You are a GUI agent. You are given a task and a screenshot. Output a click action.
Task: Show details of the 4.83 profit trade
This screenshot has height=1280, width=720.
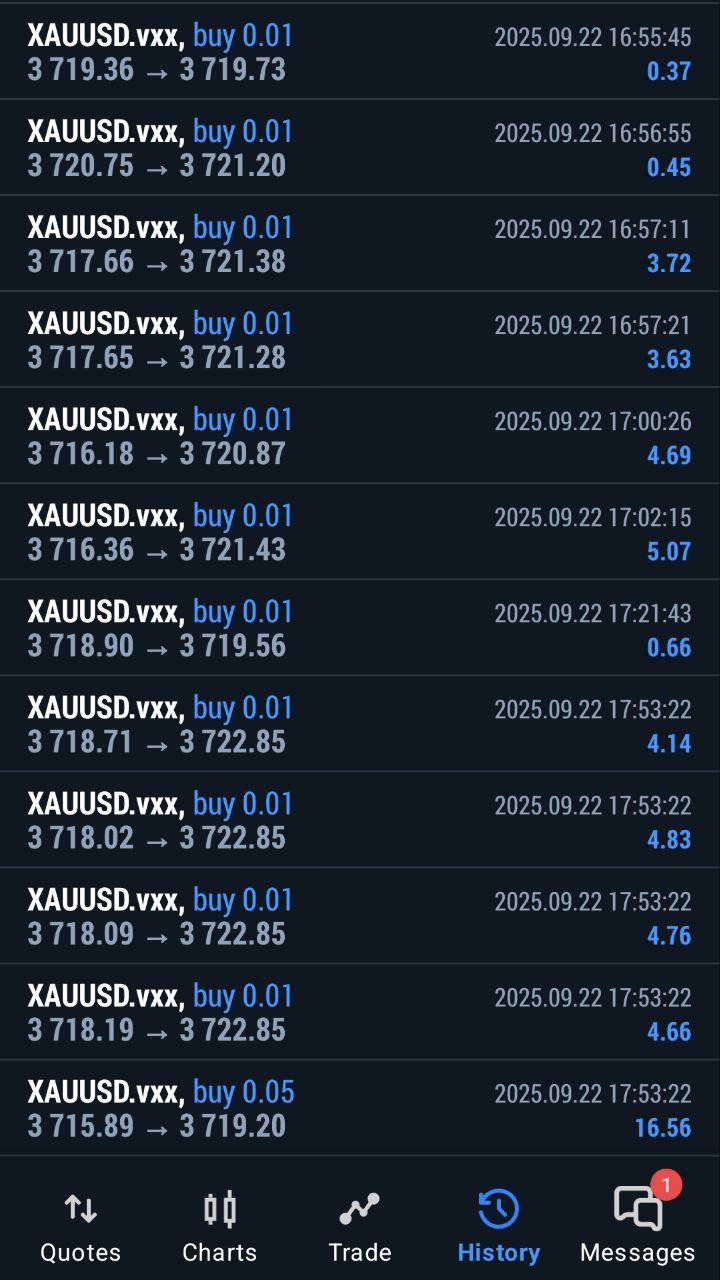tap(360, 821)
